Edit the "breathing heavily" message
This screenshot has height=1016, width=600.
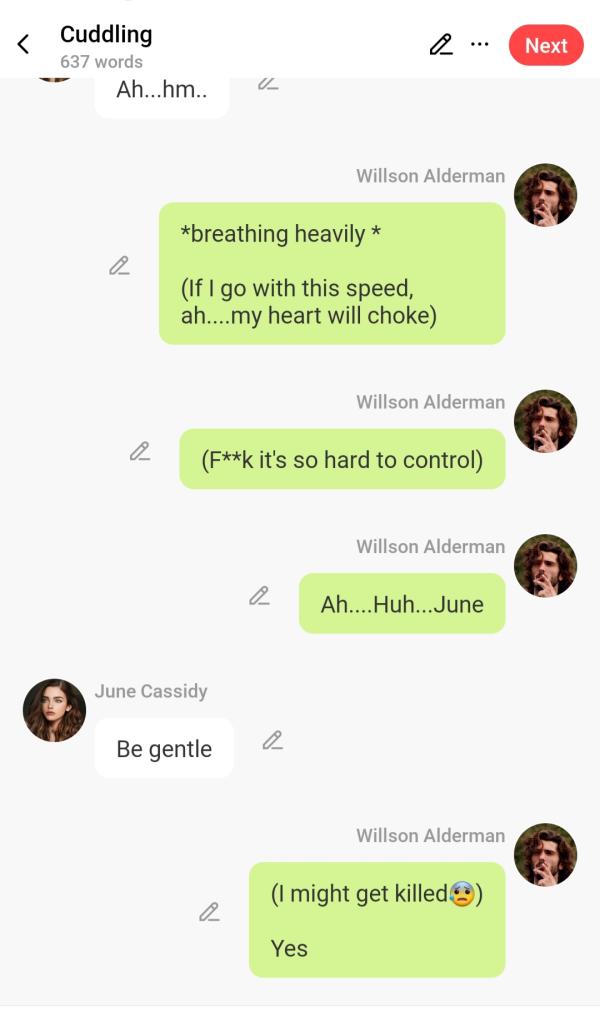(x=119, y=266)
